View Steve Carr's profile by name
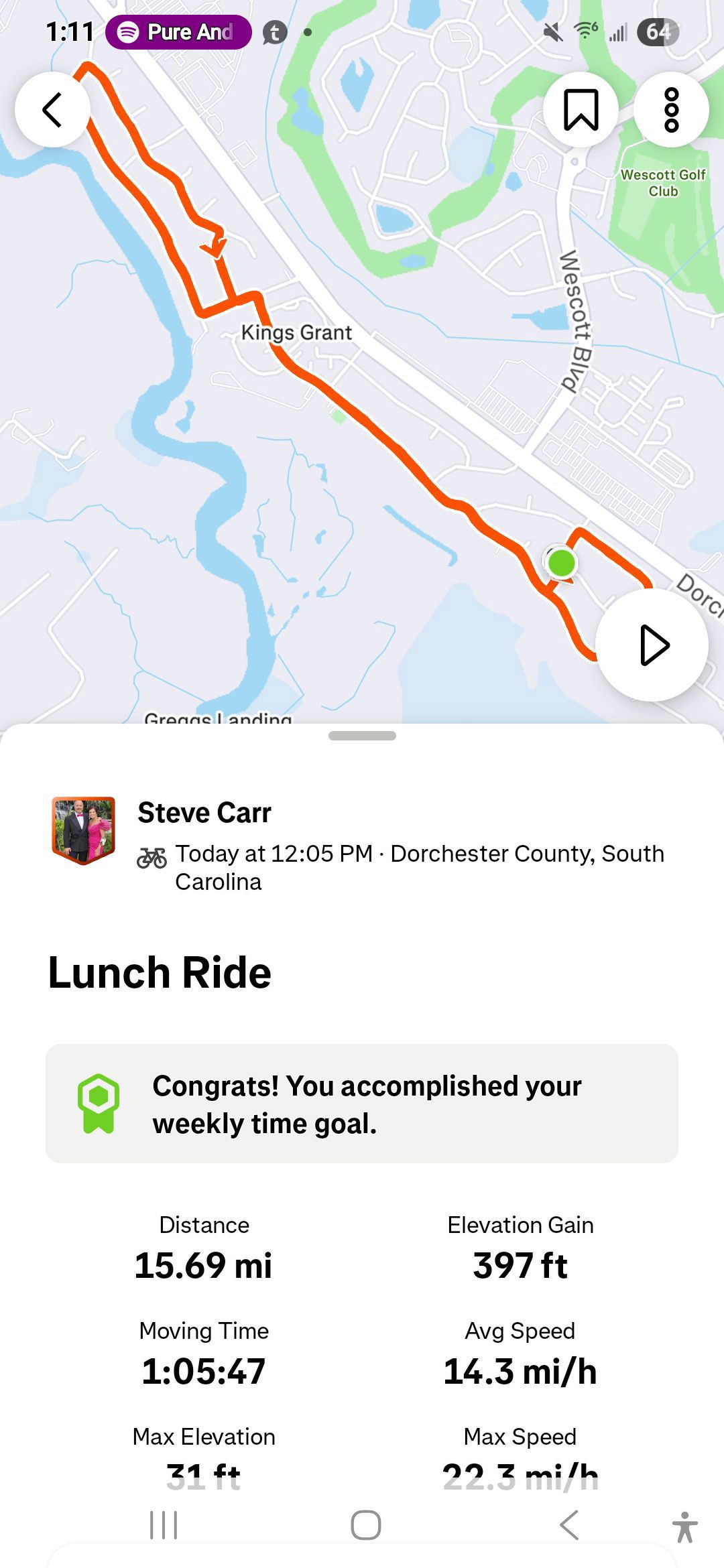724x1568 pixels. point(204,812)
